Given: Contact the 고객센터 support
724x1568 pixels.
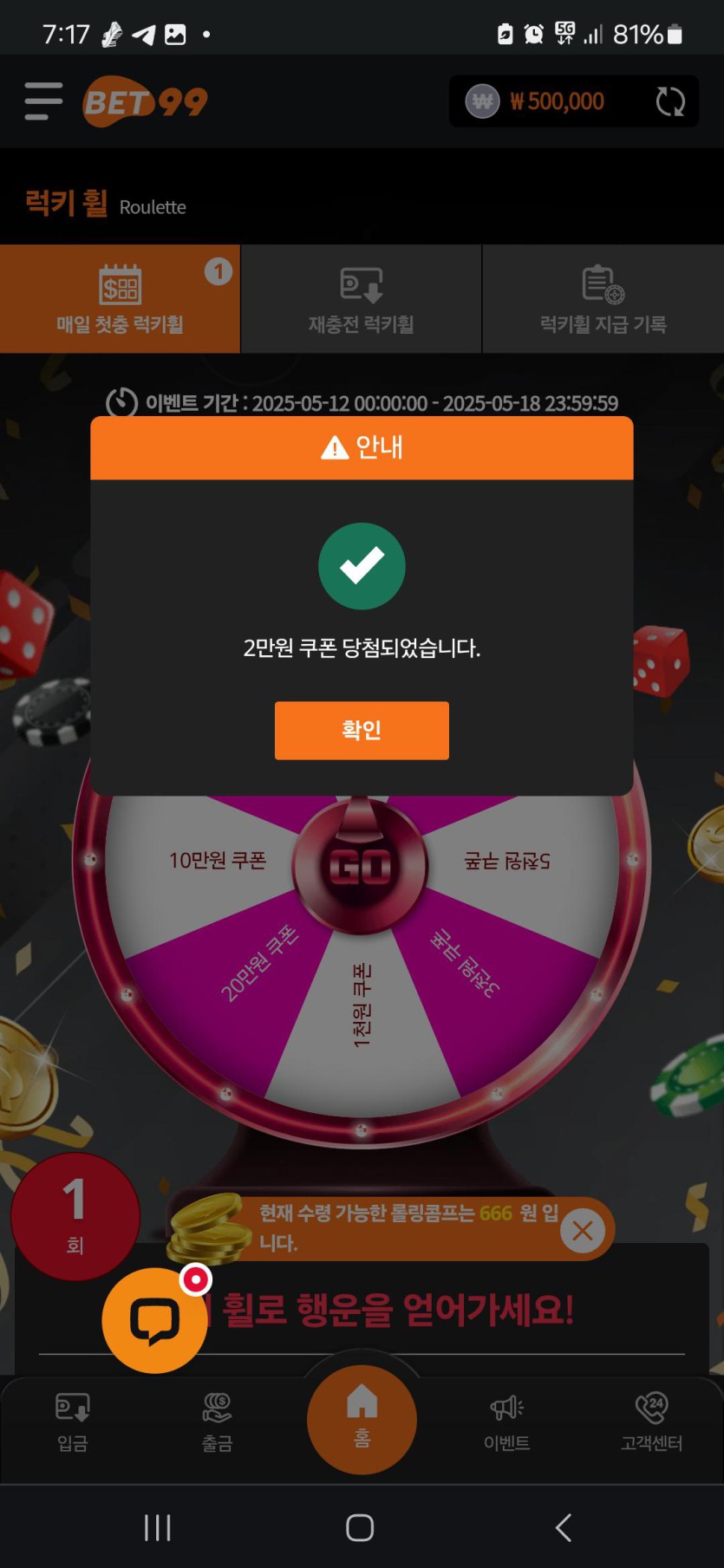Looking at the screenshot, I should pos(651,1422).
